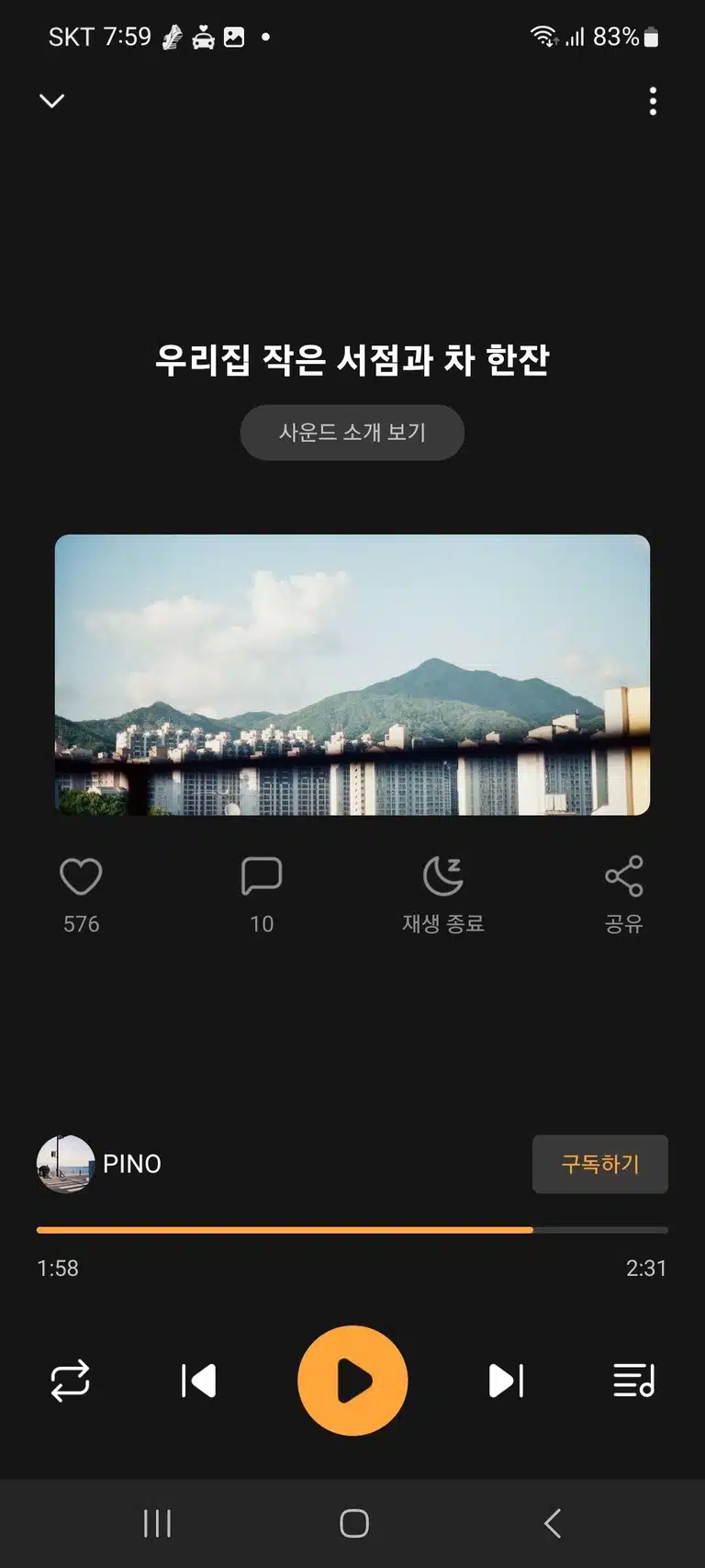This screenshot has height=1568, width=705.
Task: Open the comments bubble icon
Action: point(262,876)
